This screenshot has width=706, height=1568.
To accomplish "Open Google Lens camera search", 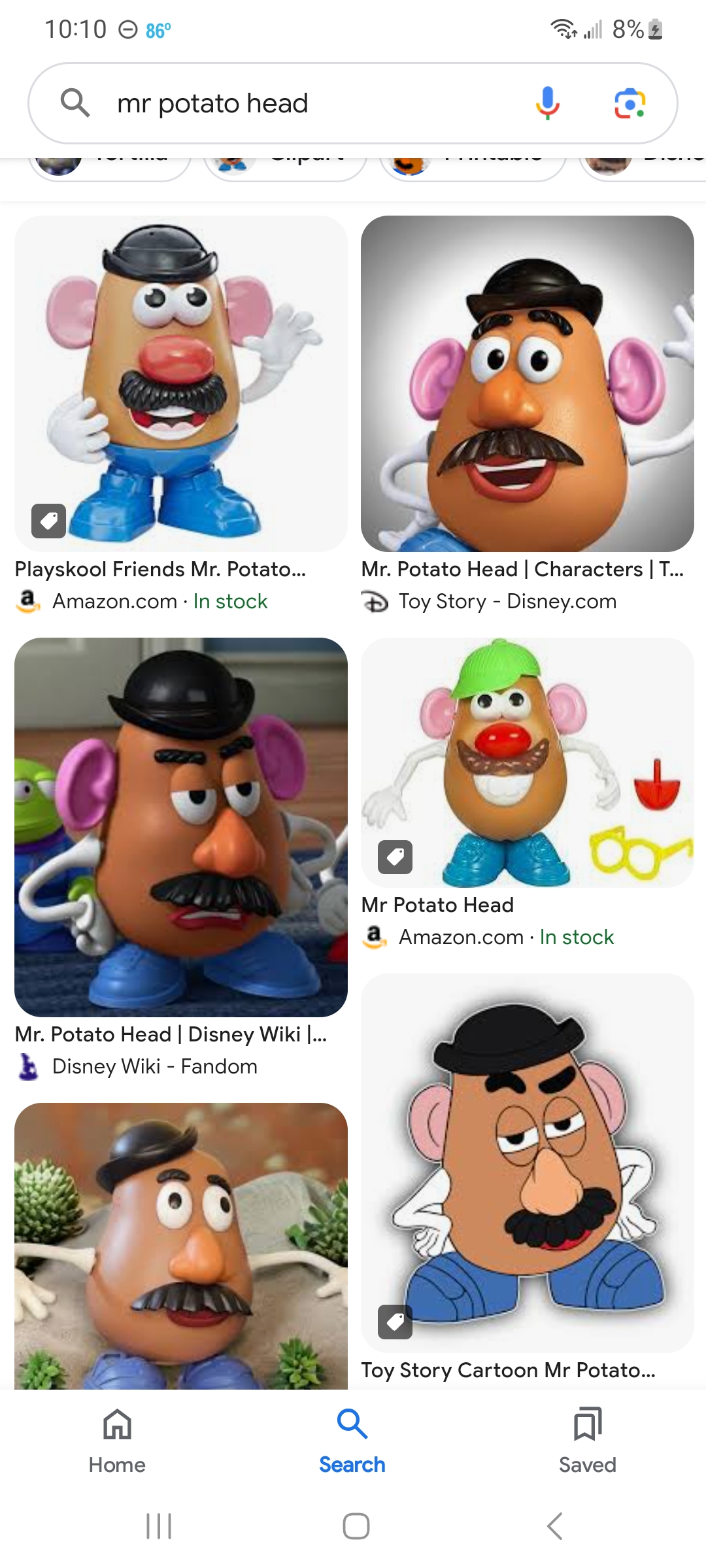I will [x=630, y=103].
